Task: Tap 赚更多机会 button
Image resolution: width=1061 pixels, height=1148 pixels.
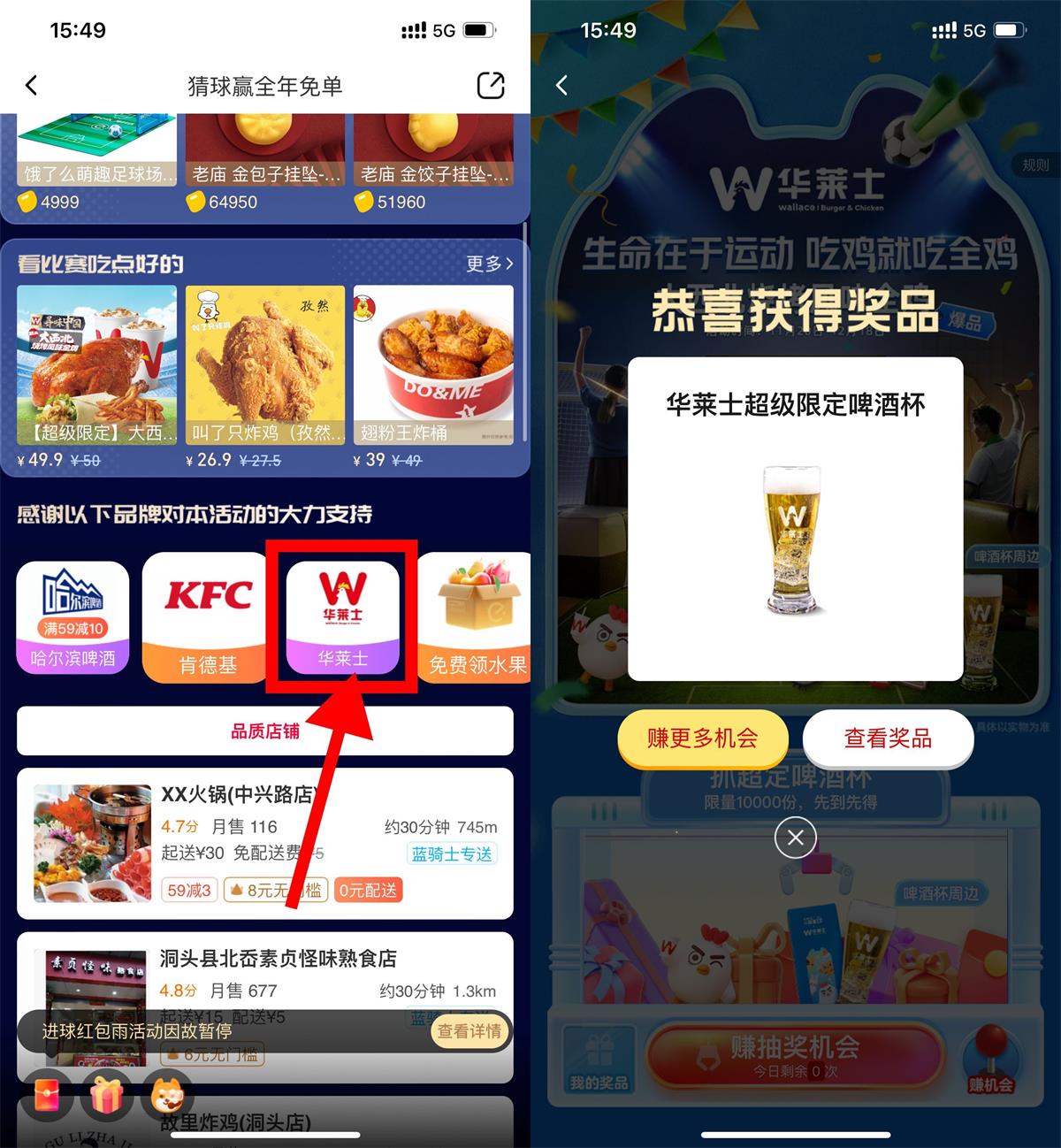Action: point(702,739)
